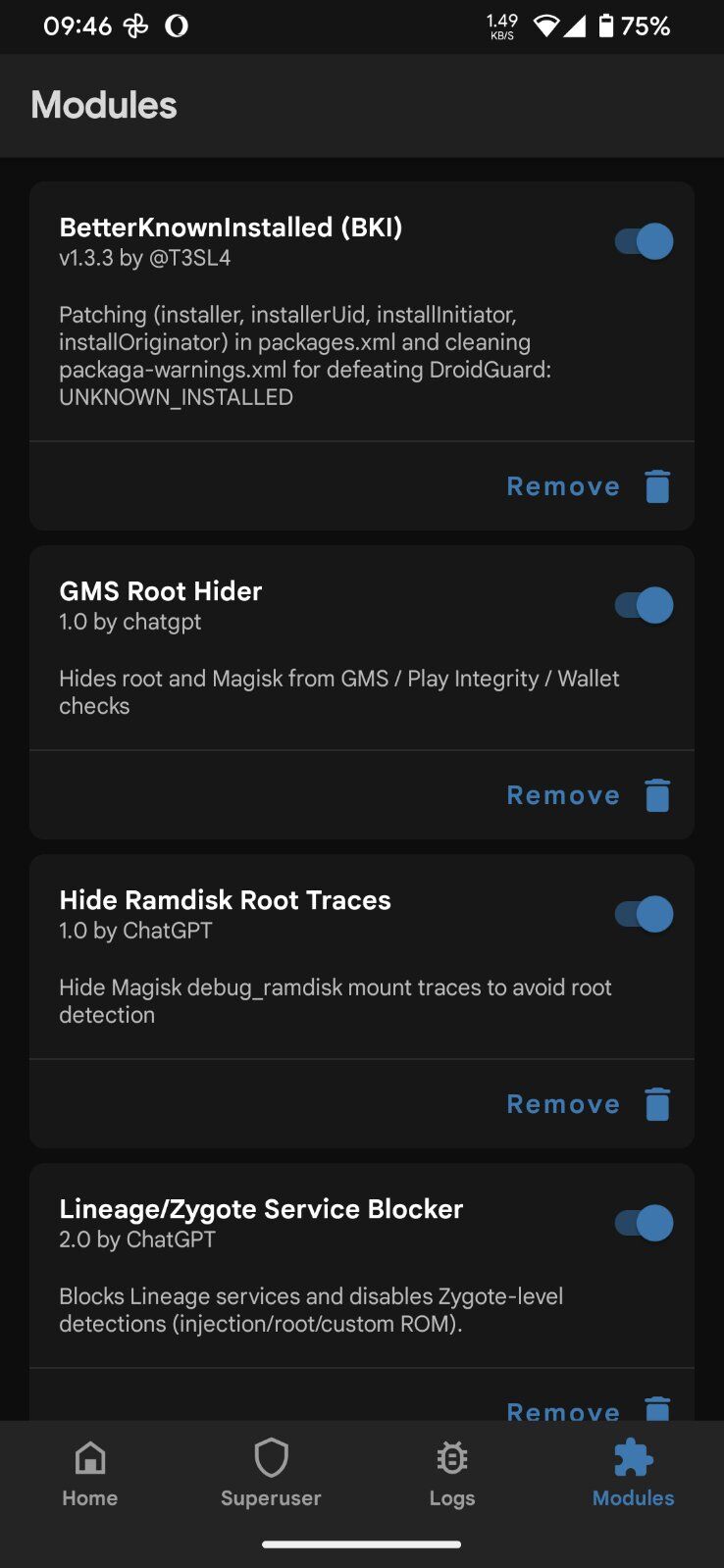Remove the BetterKnownInstalled (BKI) module

click(x=589, y=486)
